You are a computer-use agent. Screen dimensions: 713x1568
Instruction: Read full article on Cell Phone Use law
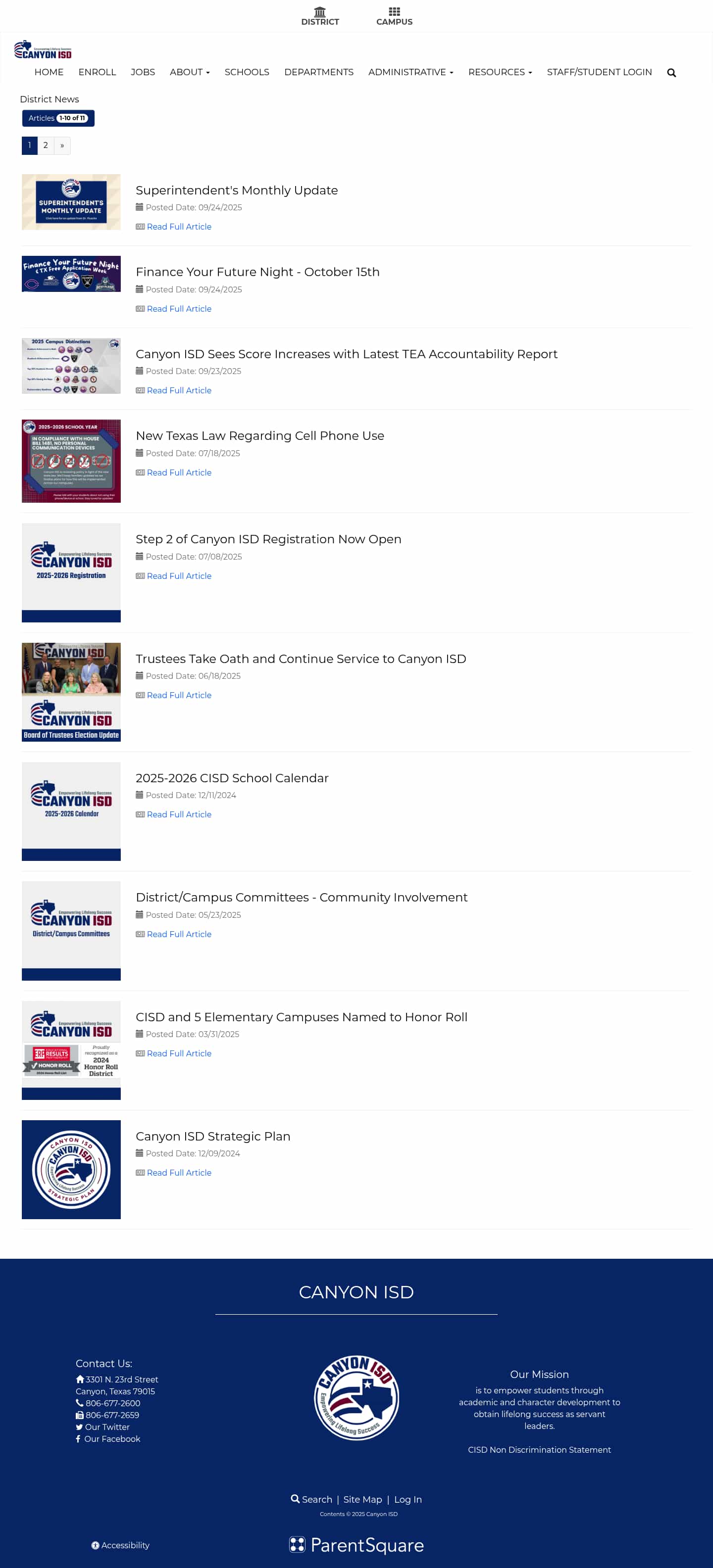pos(178,473)
